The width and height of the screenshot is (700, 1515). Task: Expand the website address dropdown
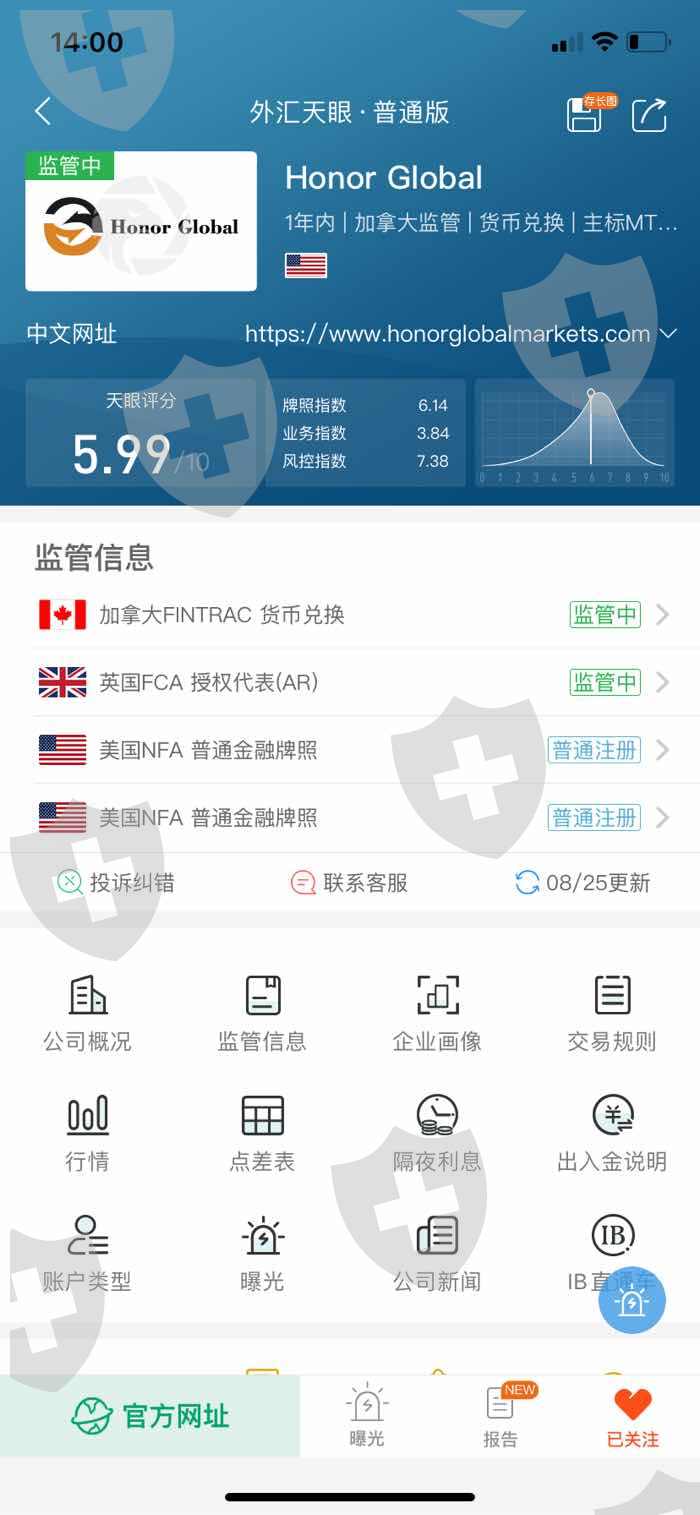pos(669,333)
